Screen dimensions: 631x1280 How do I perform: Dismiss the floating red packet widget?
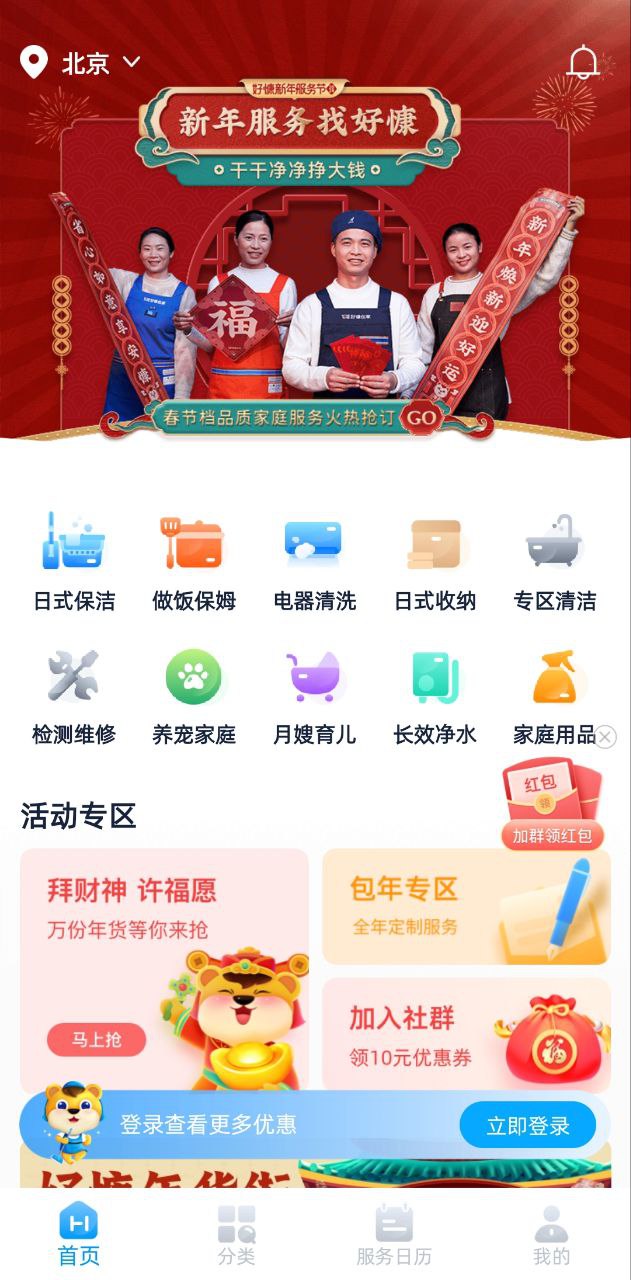[605, 738]
